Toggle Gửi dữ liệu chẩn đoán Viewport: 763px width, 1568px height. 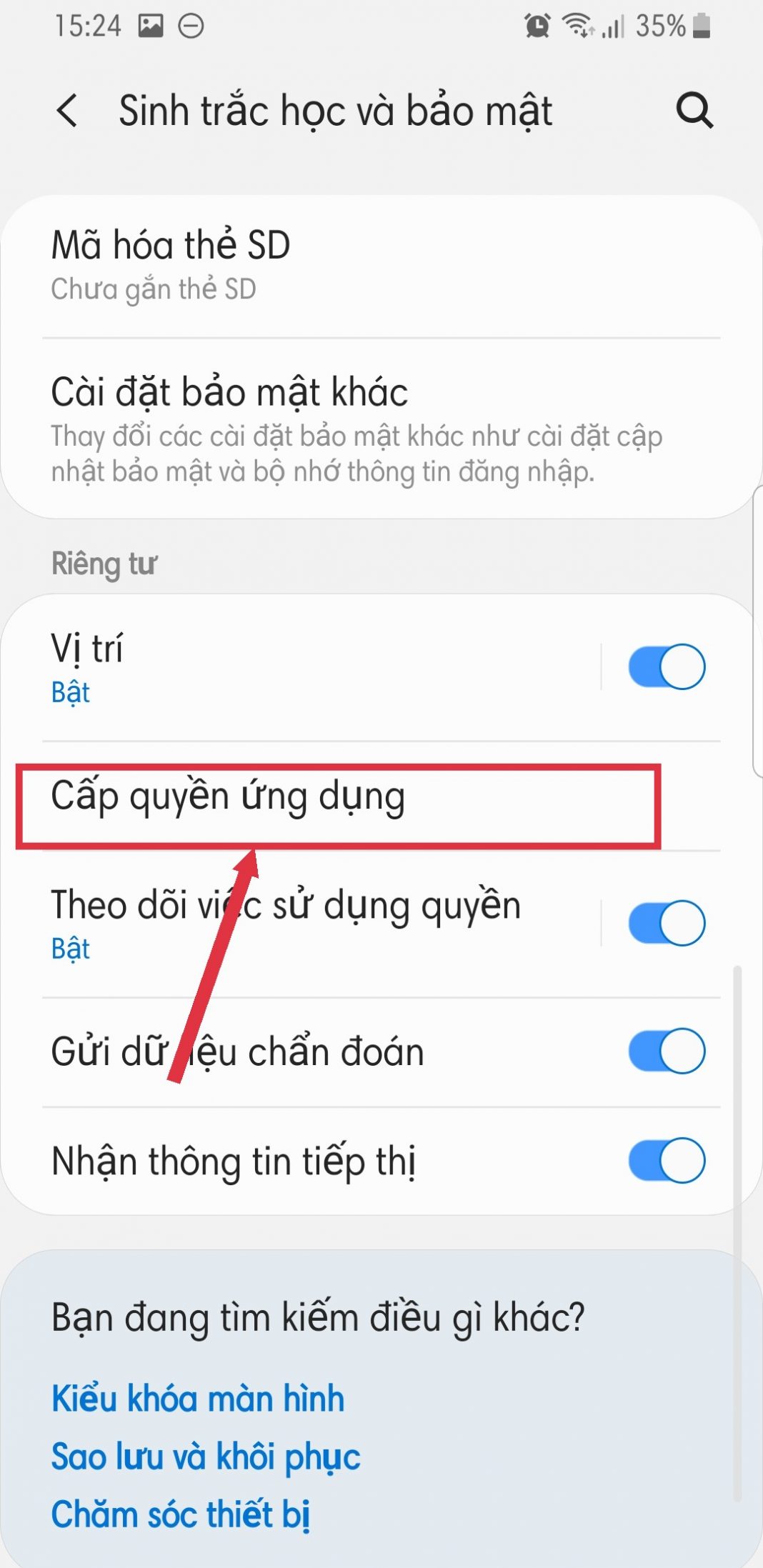pos(666,1051)
